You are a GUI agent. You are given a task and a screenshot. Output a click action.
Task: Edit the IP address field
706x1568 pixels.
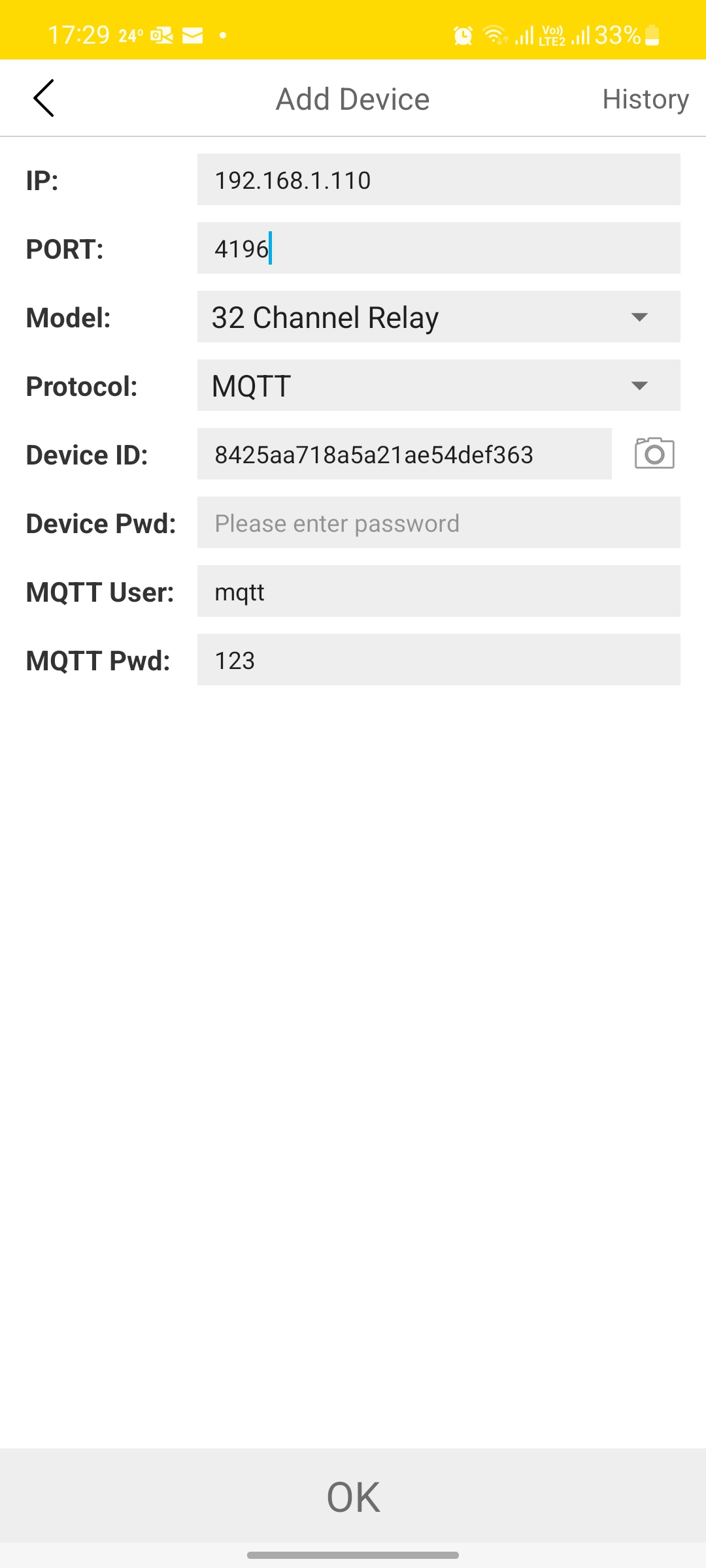click(438, 180)
